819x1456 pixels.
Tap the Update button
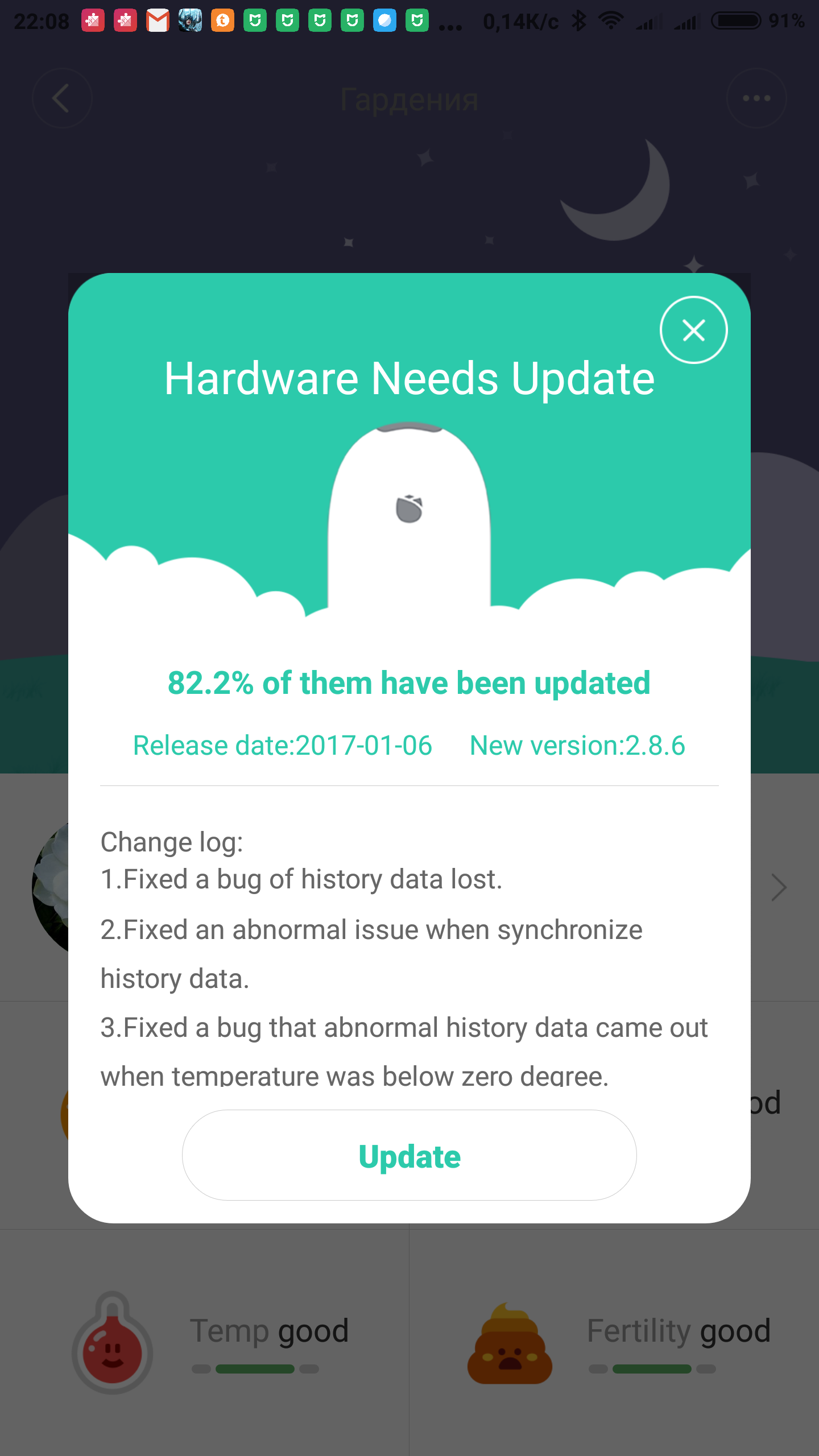pyautogui.click(x=409, y=1155)
